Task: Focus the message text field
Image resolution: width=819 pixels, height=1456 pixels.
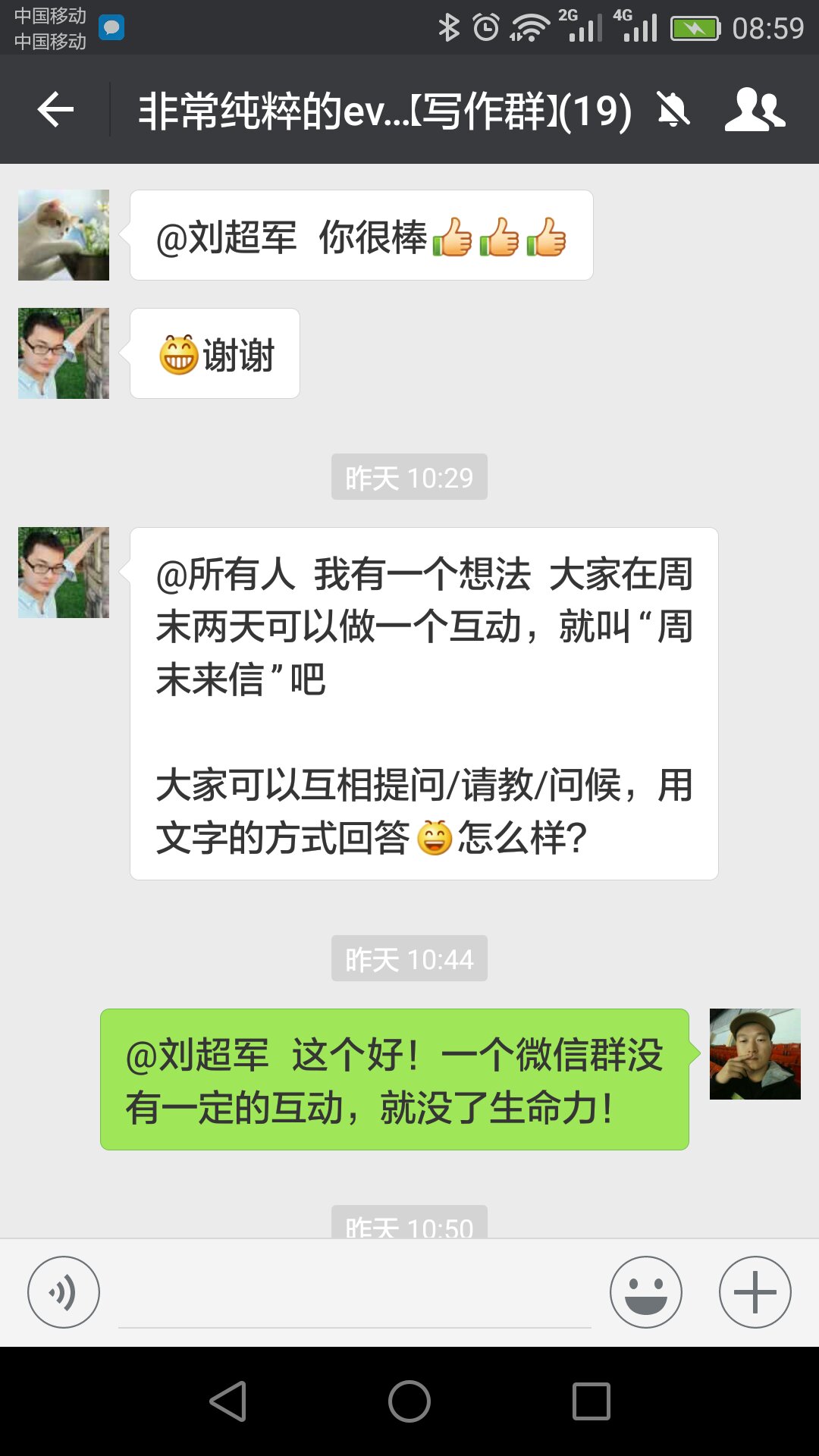Action: click(x=354, y=1297)
